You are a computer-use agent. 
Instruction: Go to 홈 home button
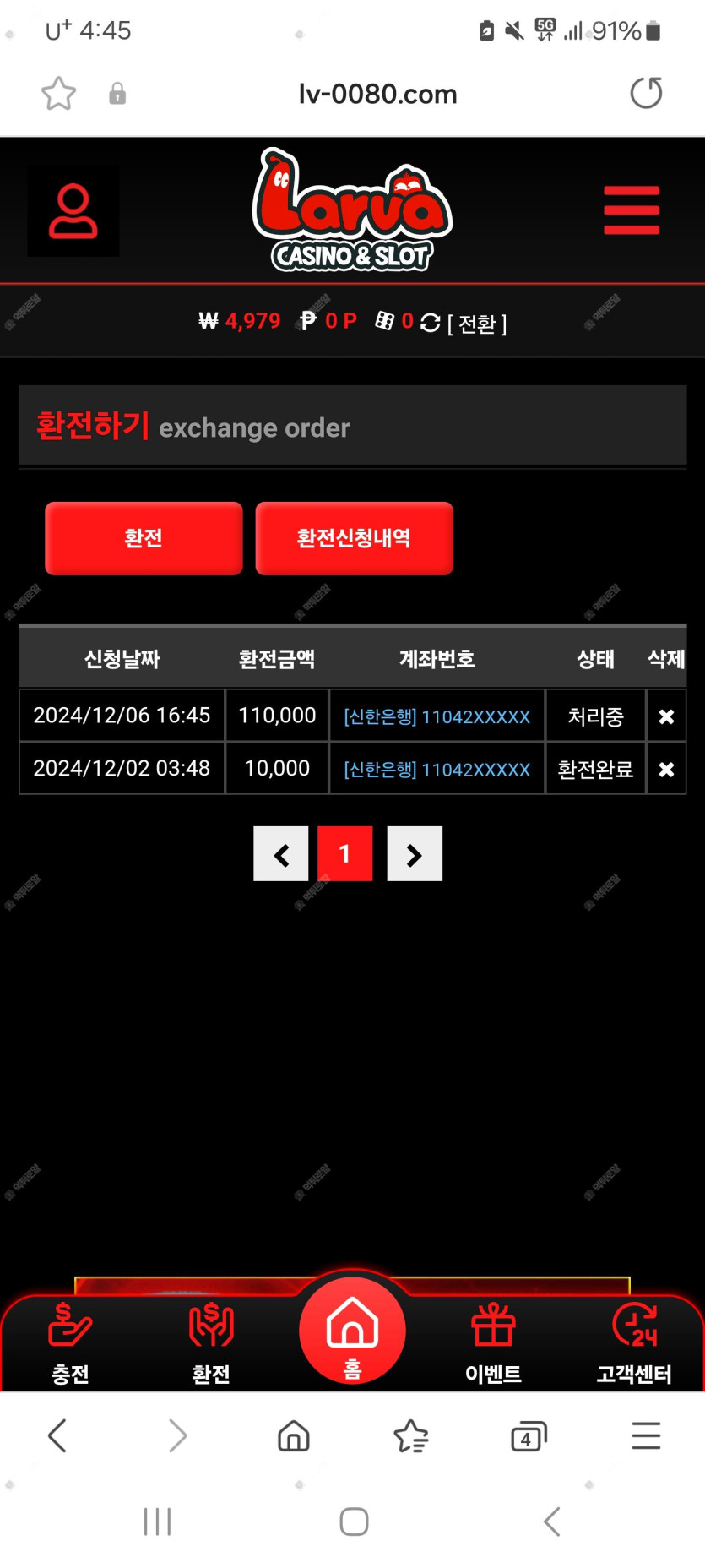coord(352,1331)
